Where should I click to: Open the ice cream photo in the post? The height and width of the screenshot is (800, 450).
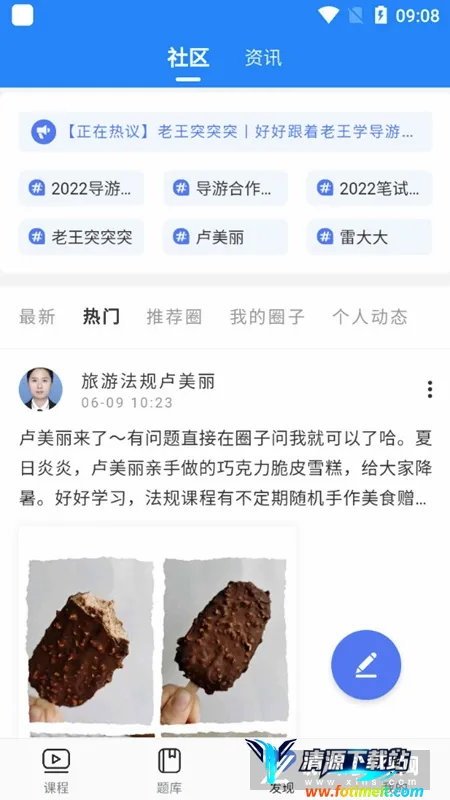pyautogui.click(x=158, y=633)
